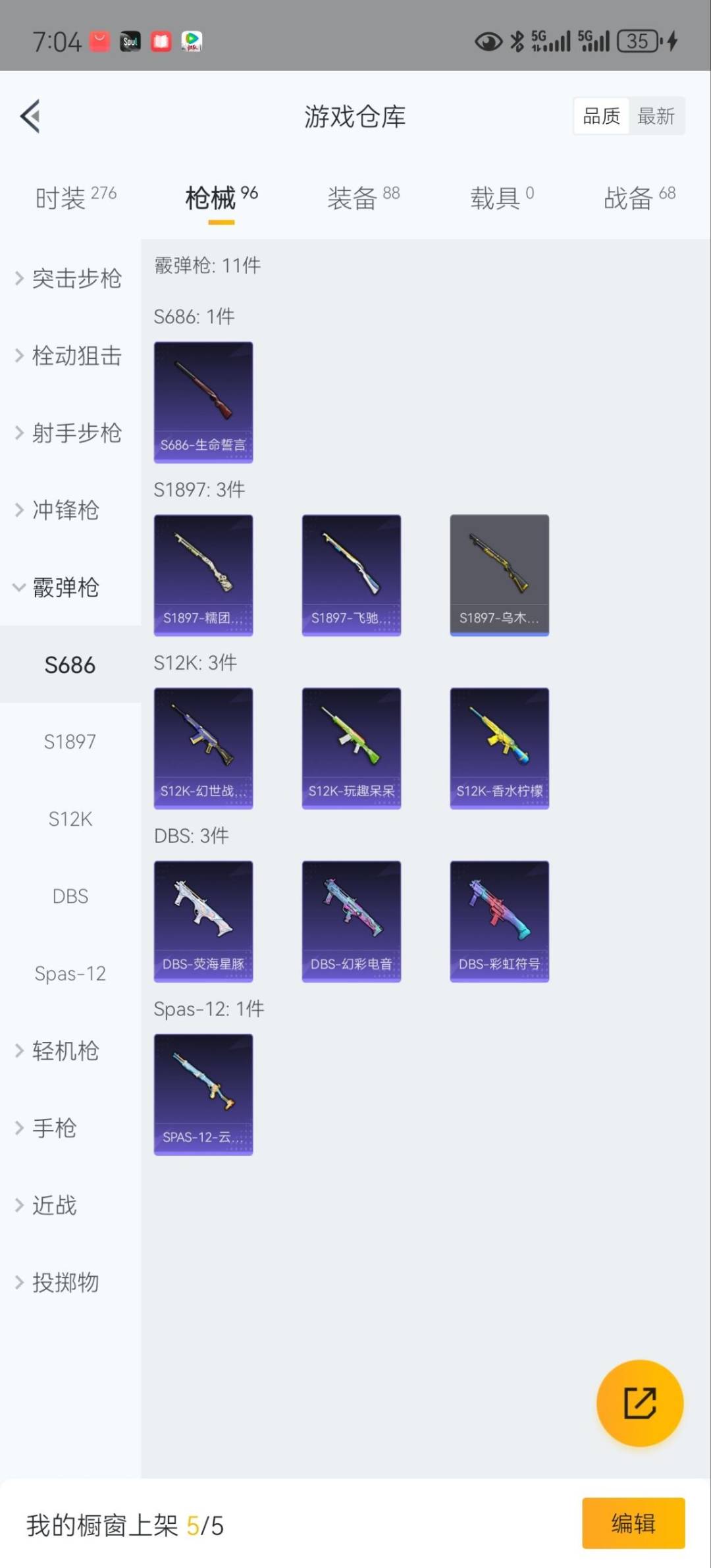Screen dimensions: 711x1568
Task: Open the S686-生命誓言 skin card
Action: pos(203,402)
